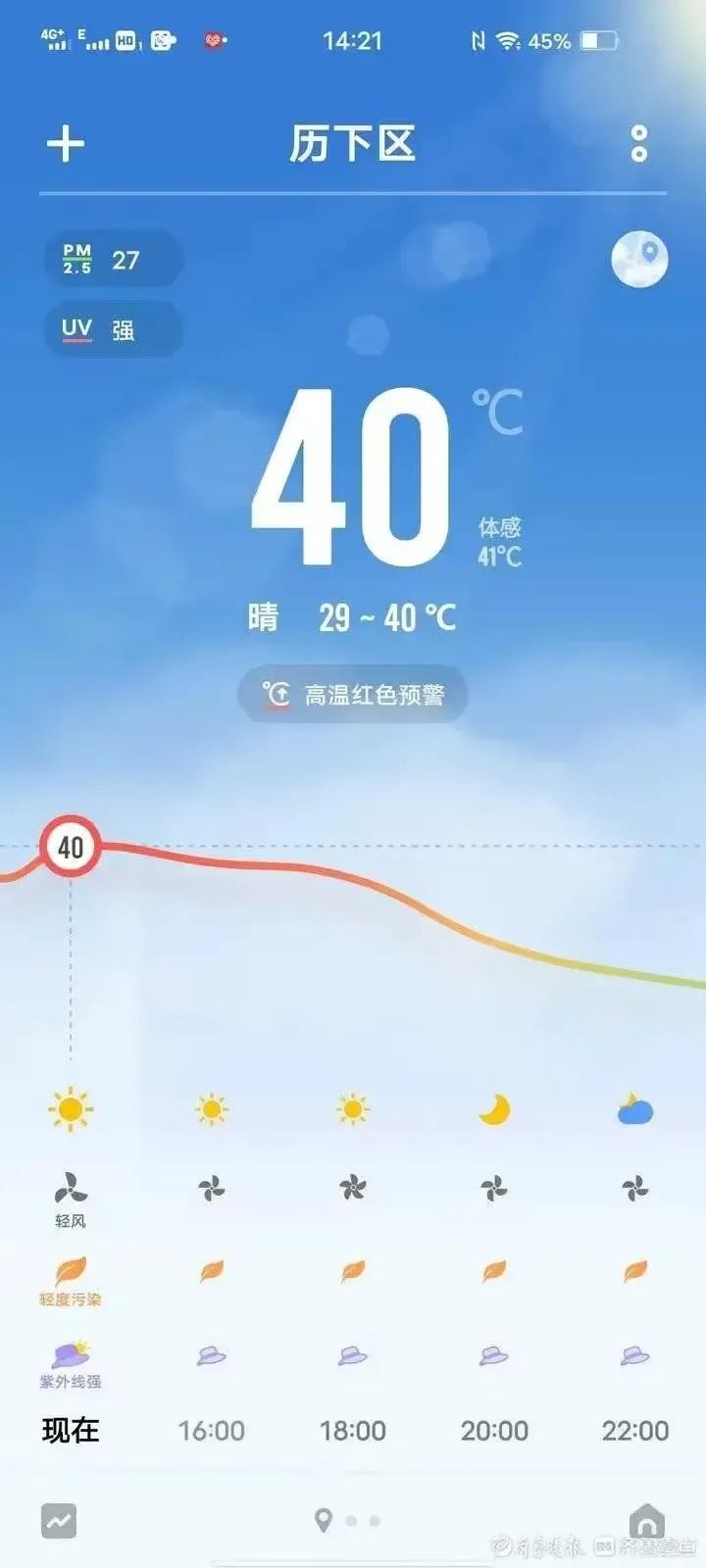The height and width of the screenshot is (1568, 706).
Task: Open the PM2.5 air quality chip
Action: (113, 260)
